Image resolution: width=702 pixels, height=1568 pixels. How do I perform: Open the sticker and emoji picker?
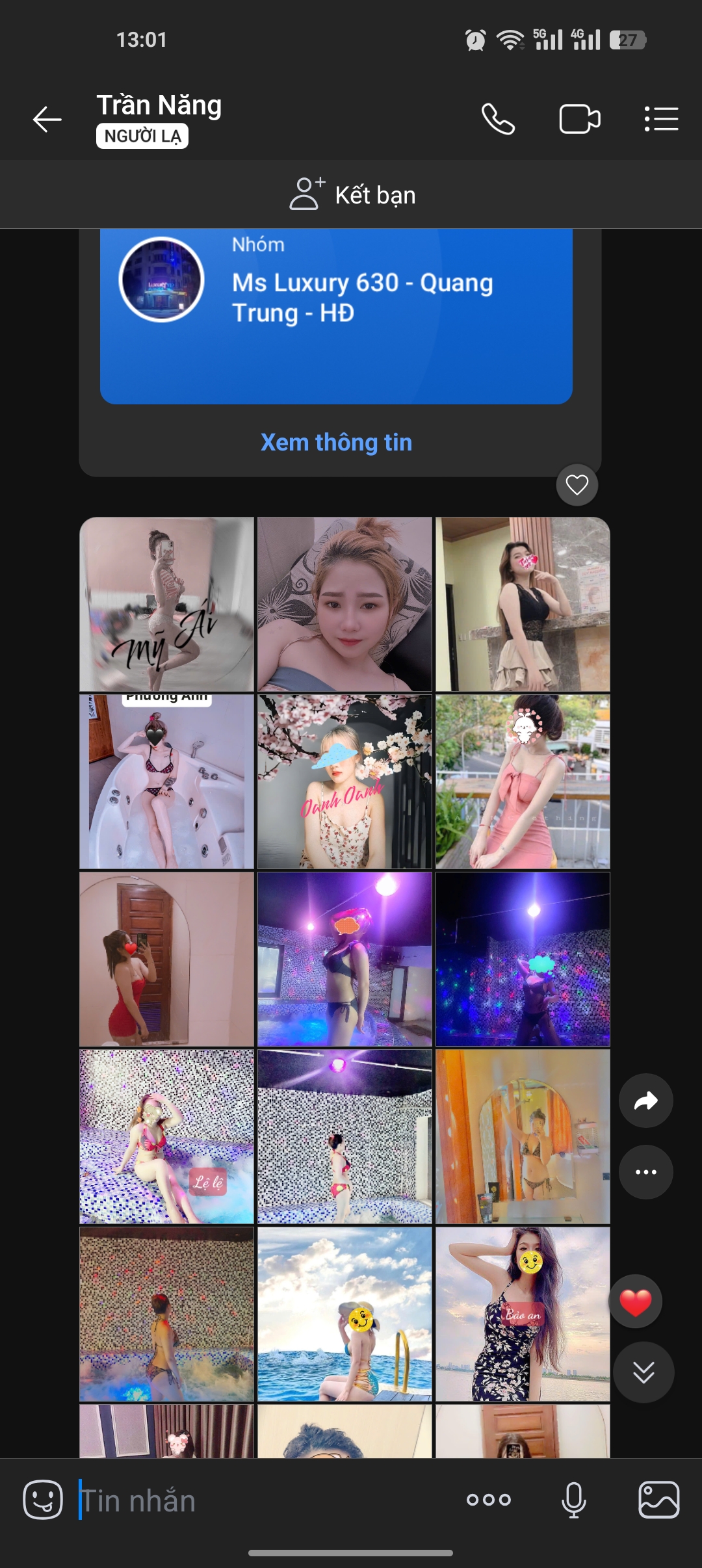pyautogui.click(x=43, y=1500)
